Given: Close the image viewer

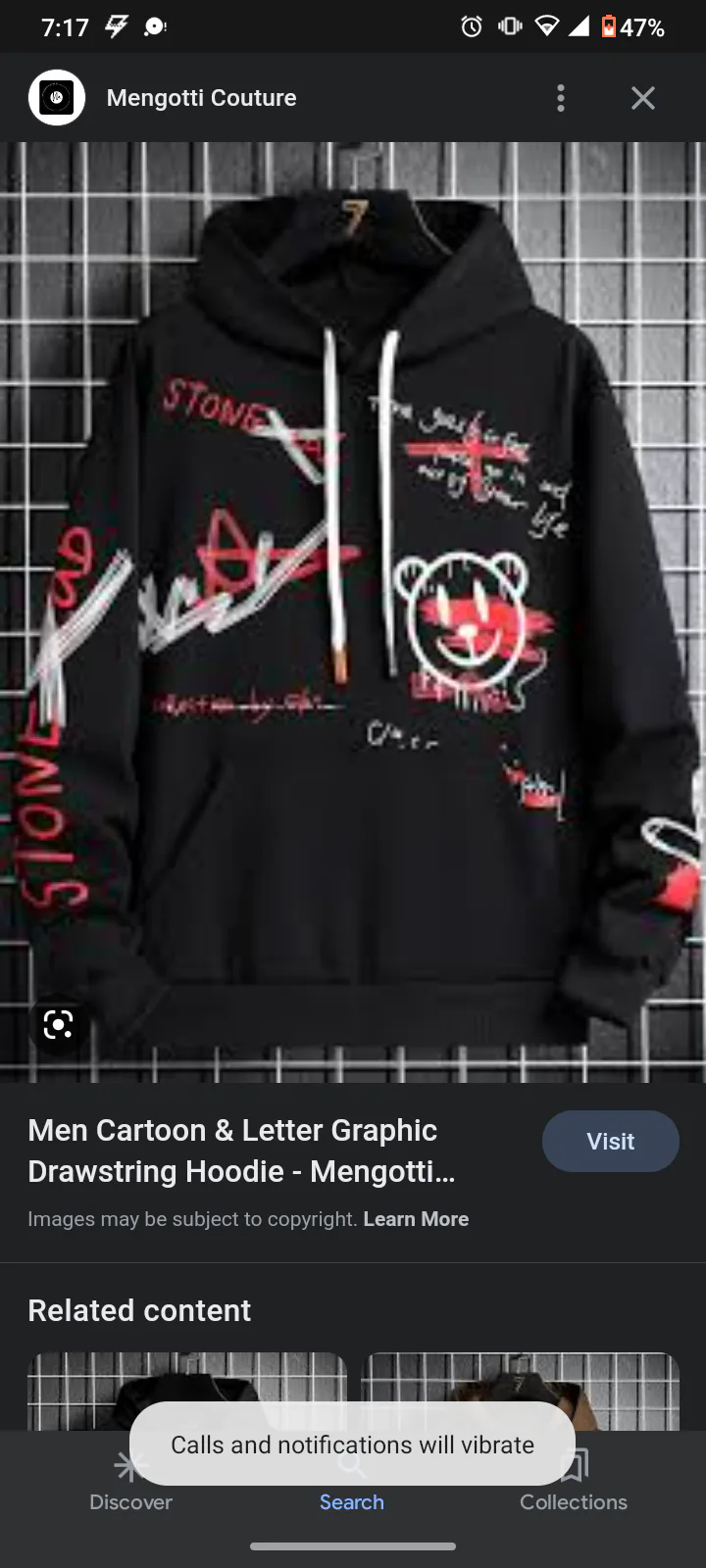Looking at the screenshot, I should 642,98.
